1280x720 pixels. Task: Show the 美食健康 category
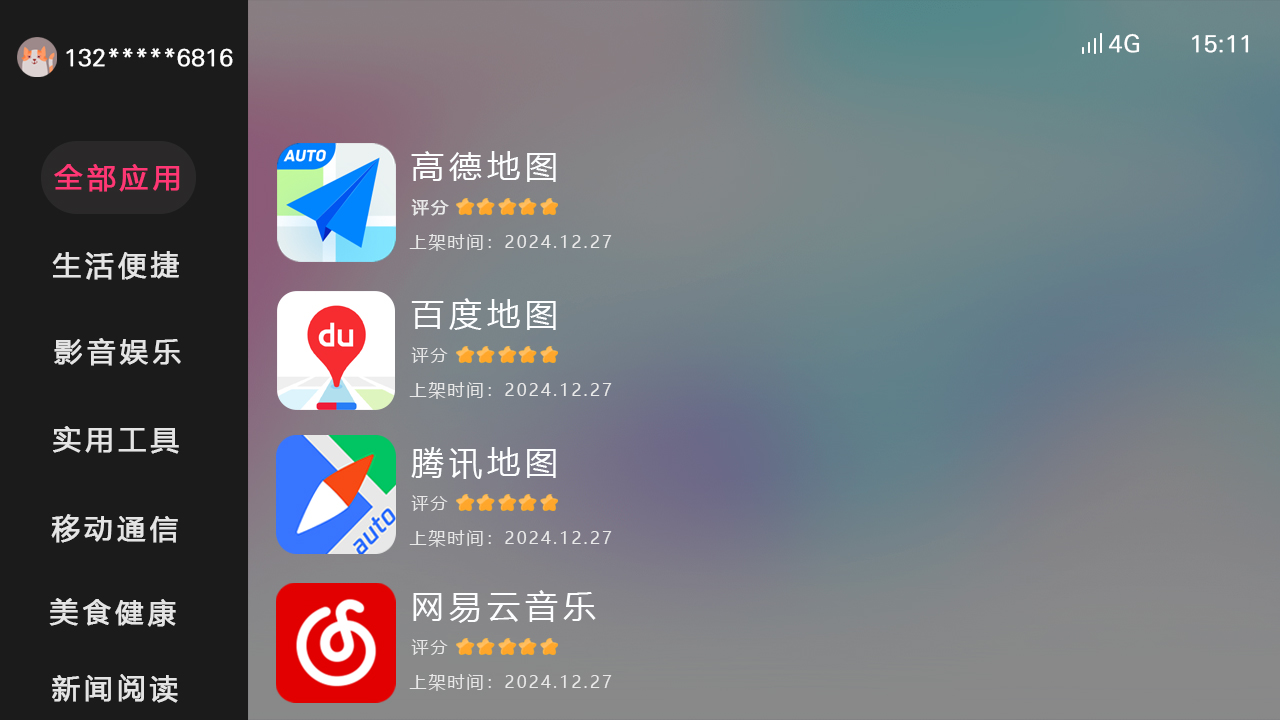point(114,613)
